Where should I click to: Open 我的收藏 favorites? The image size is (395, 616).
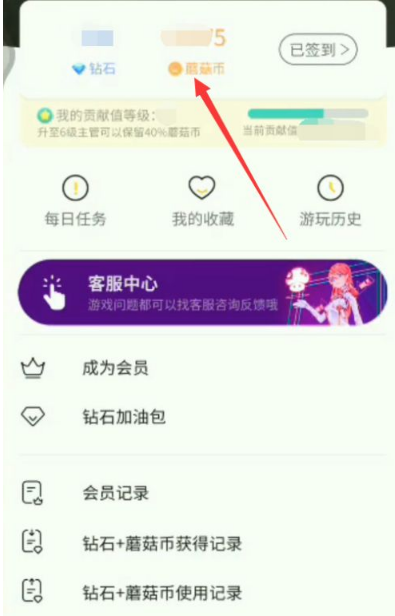[x=202, y=201]
